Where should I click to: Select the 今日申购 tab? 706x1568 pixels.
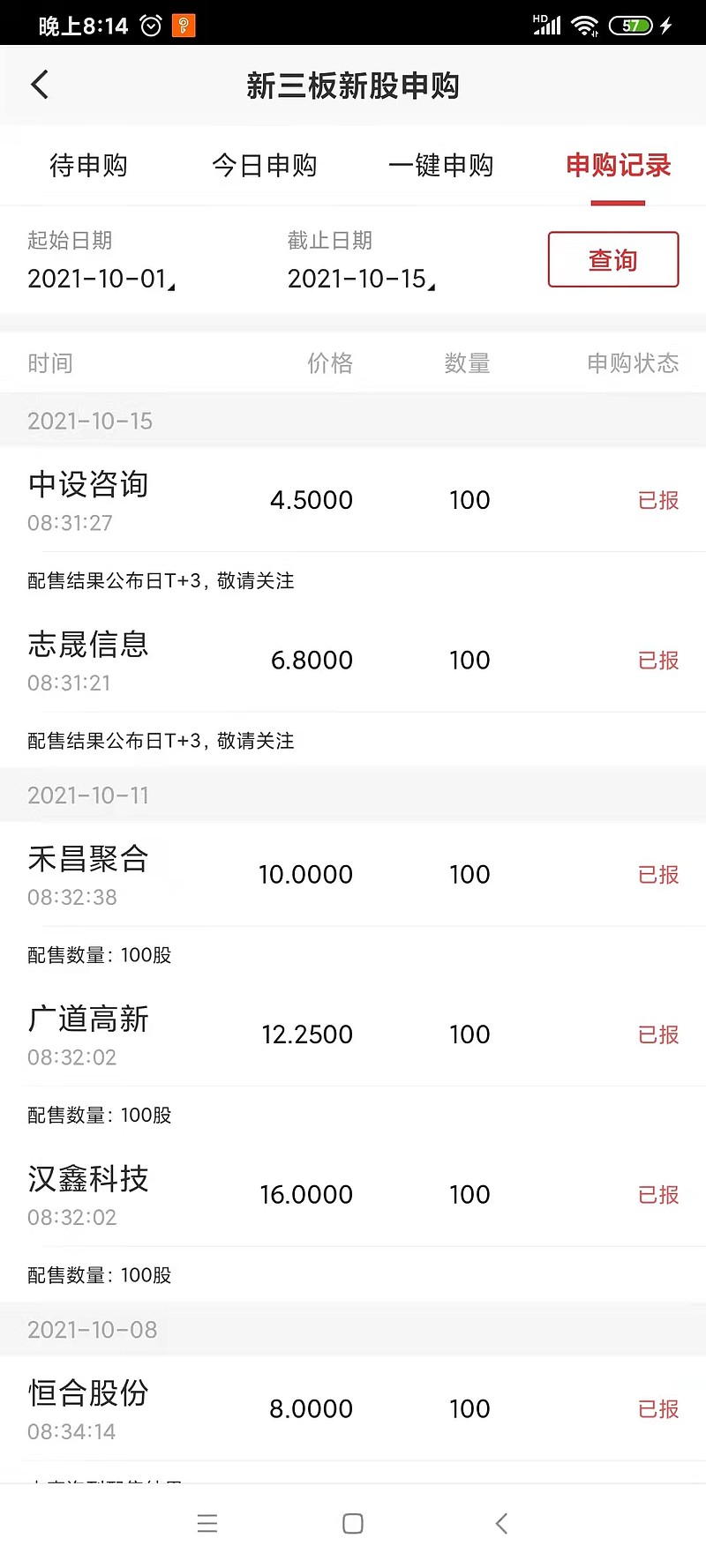(x=265, y=166)
